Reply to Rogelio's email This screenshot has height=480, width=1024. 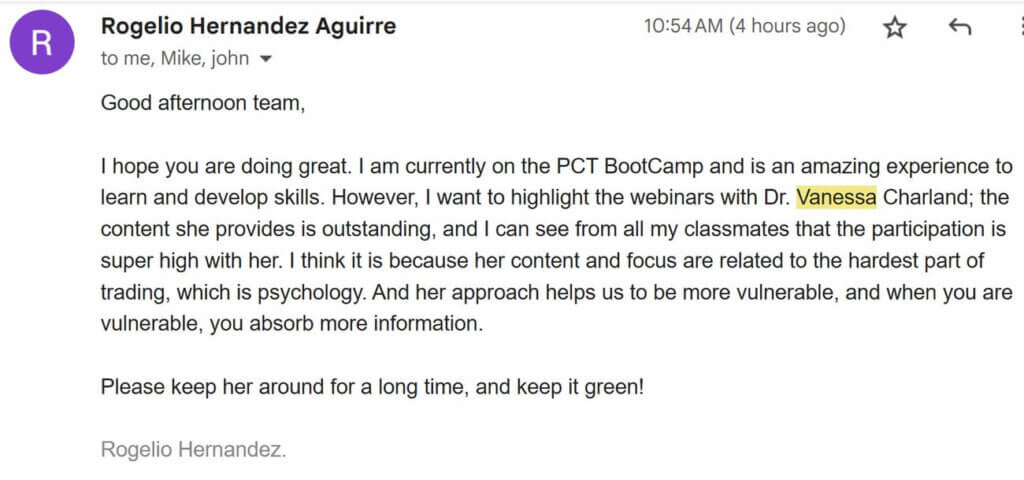coord(960,28)
